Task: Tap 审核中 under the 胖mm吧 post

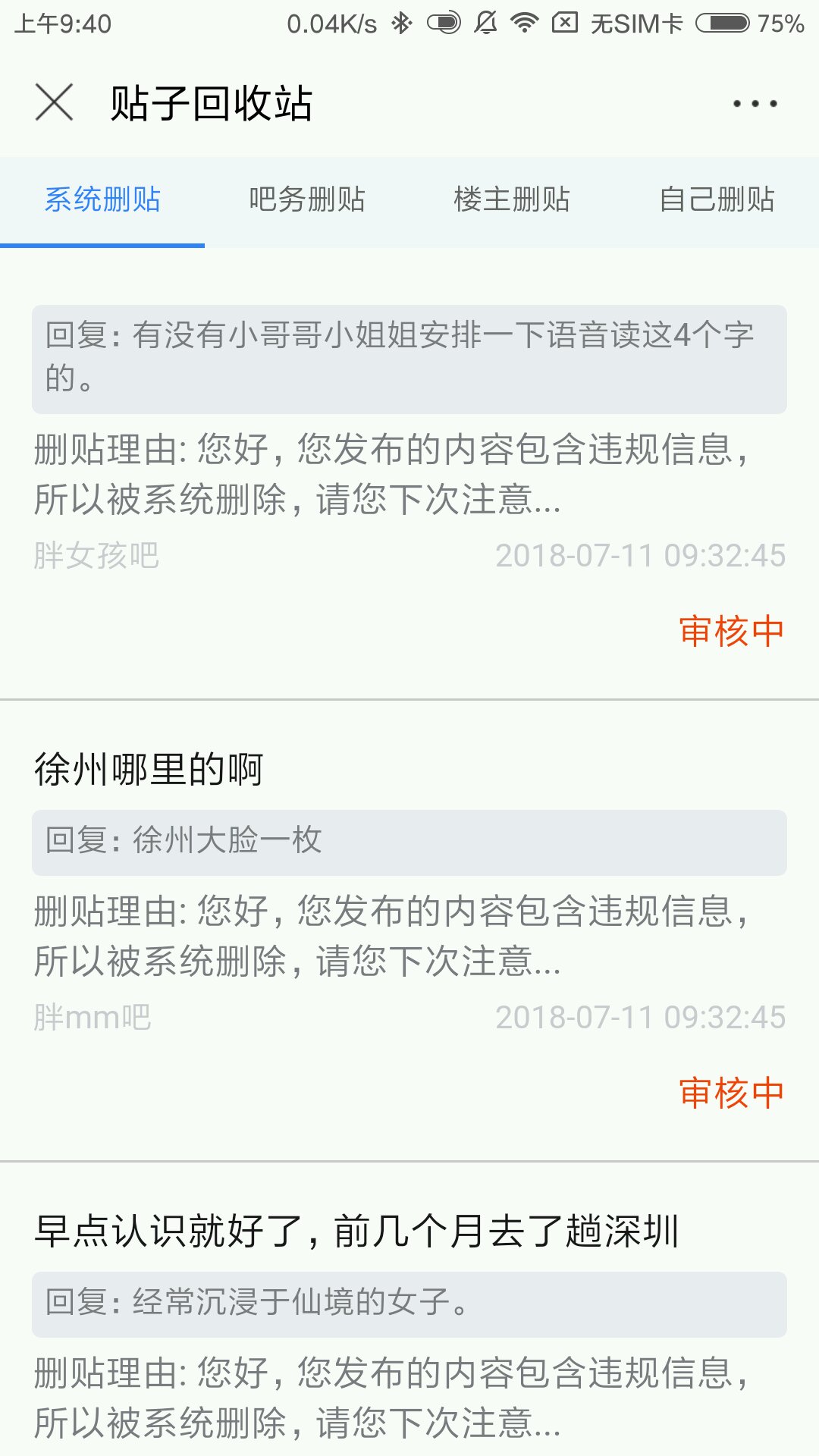Action: [x=731, y=1094]
